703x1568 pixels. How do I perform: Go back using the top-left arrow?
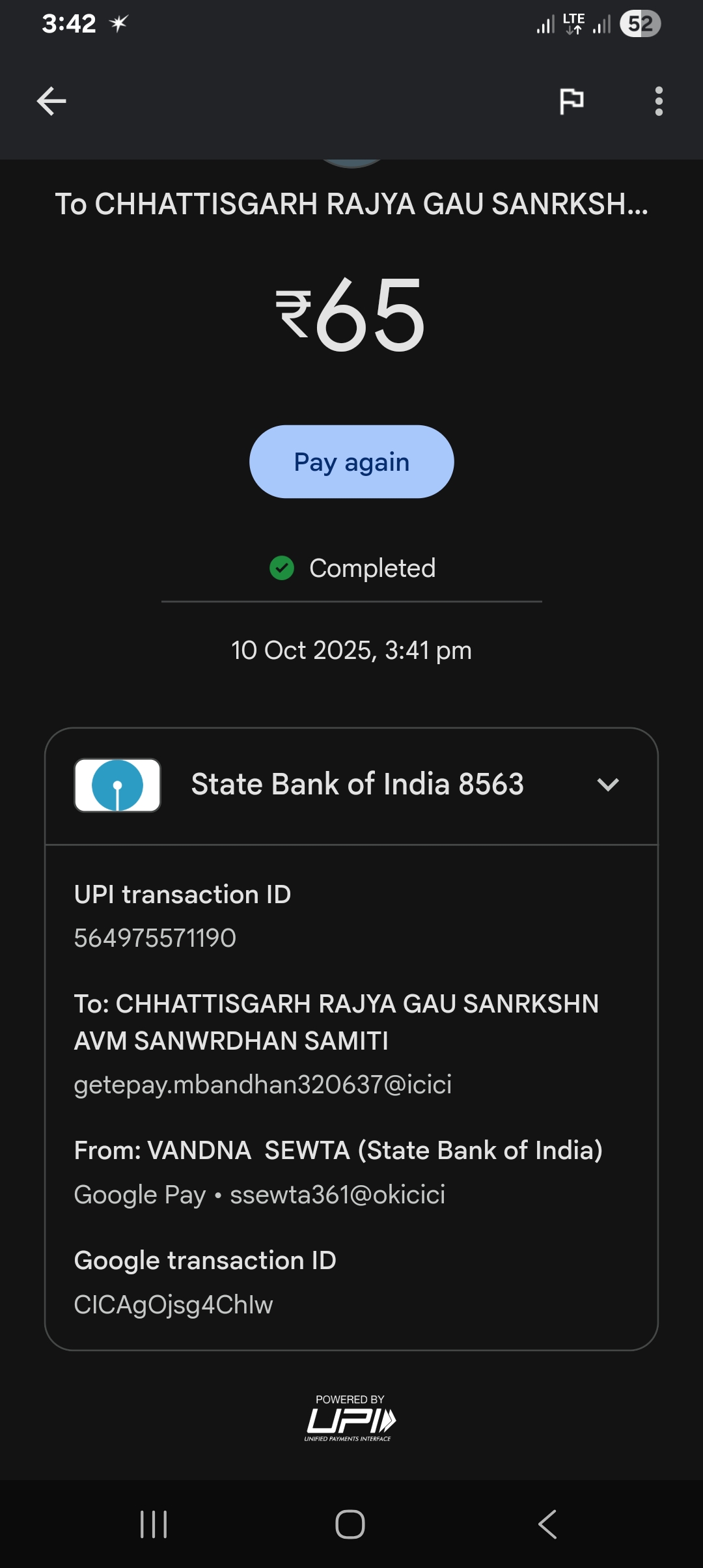coord(51,102)
